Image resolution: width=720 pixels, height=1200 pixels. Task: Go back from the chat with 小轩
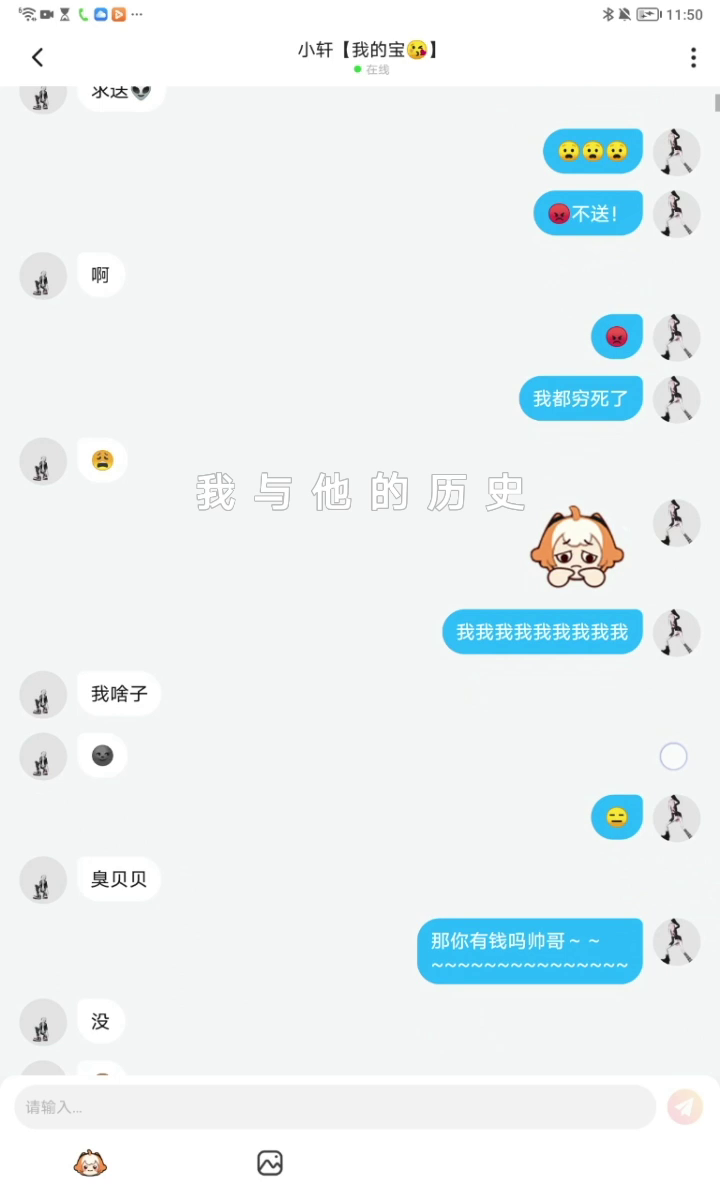click(x=38, y=58)
